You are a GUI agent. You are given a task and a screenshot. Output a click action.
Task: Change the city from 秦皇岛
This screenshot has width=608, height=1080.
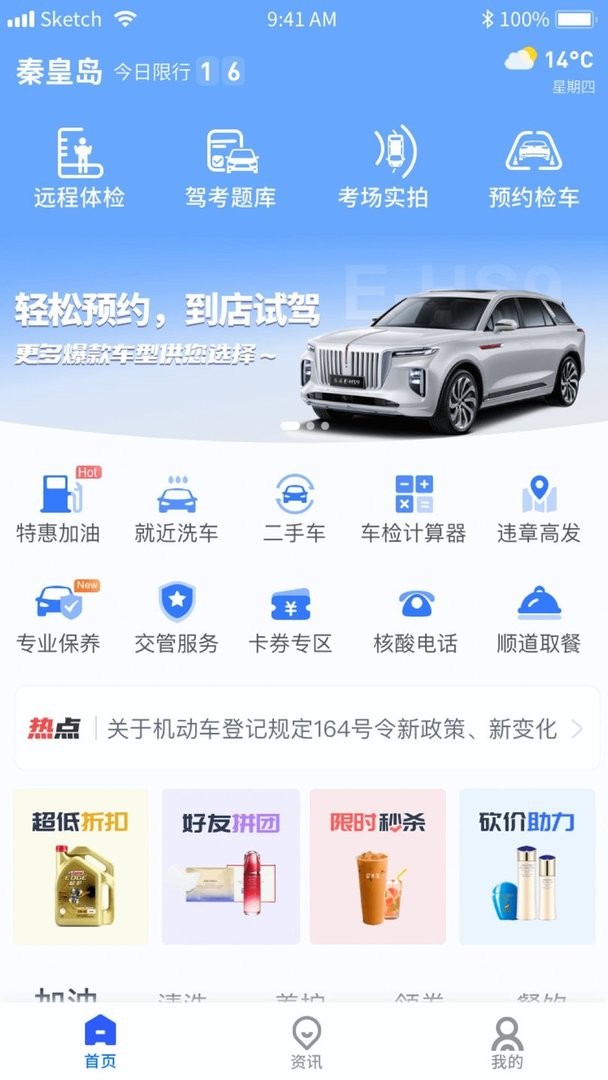coord(59,71)
